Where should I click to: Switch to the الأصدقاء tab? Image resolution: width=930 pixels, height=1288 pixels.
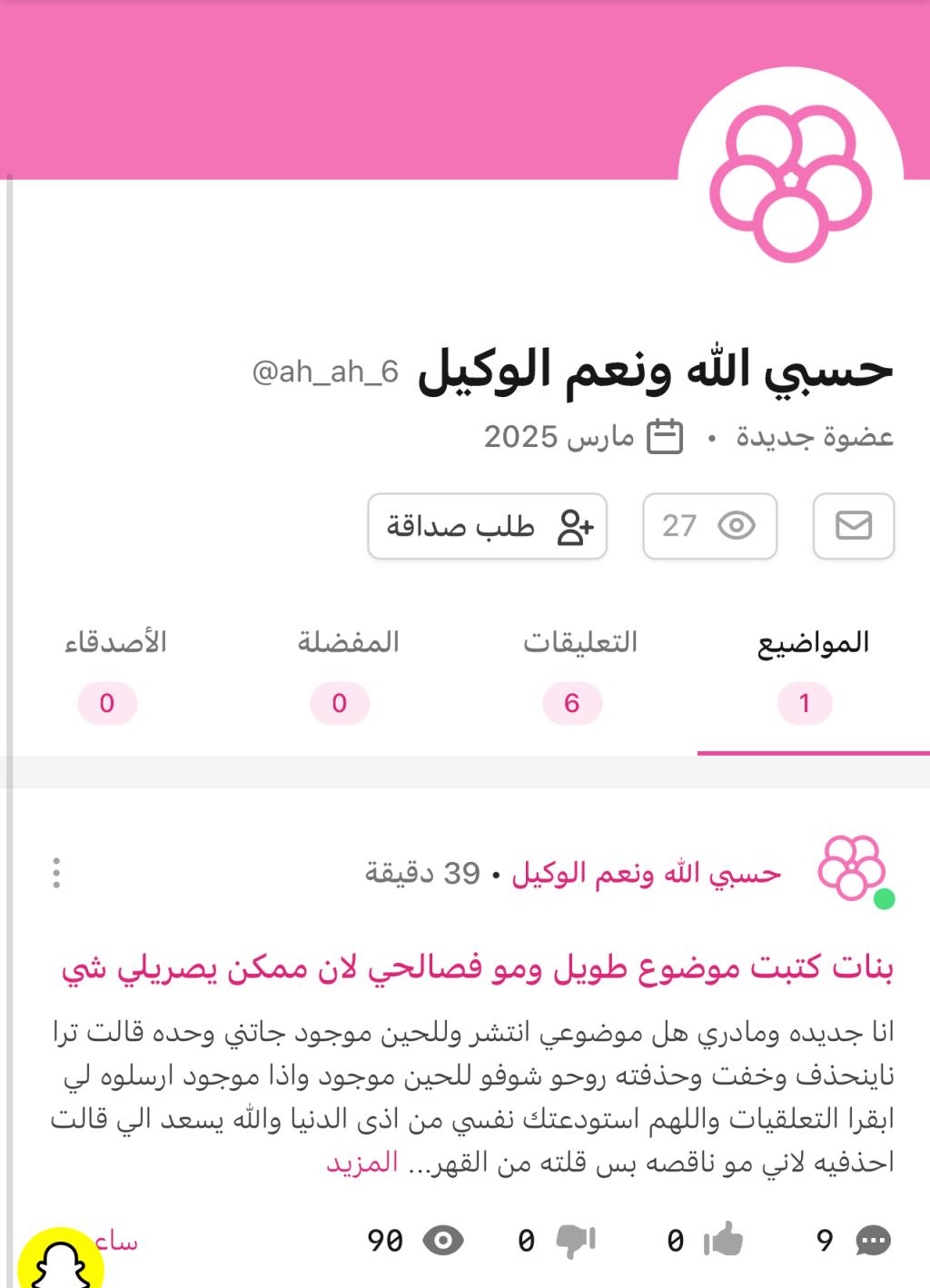[115, 672]
